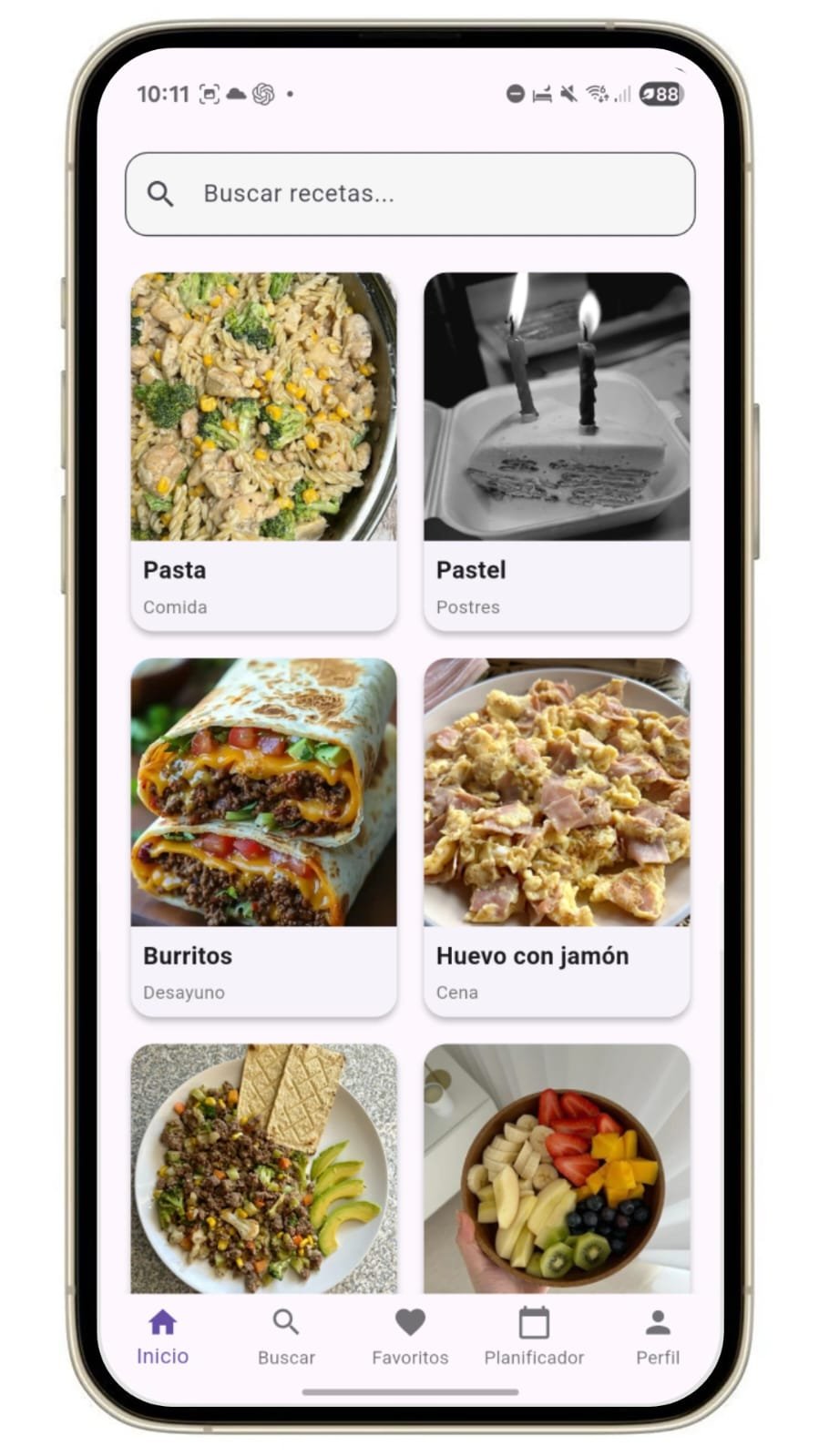Switch to the Buscar tab
The height and width of the screenshot is (1456, 819).
[x=286, y=1337]
